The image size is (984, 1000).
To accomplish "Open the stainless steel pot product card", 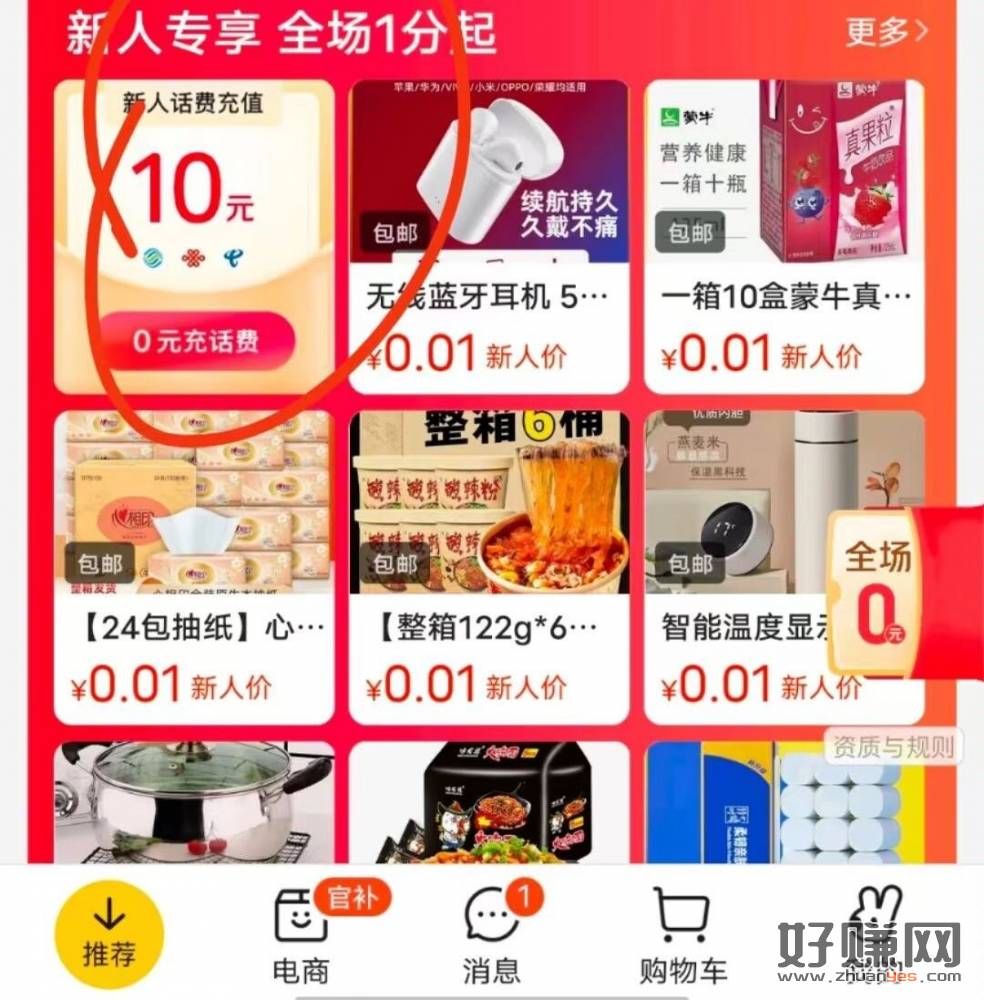I will pos(194,802).
